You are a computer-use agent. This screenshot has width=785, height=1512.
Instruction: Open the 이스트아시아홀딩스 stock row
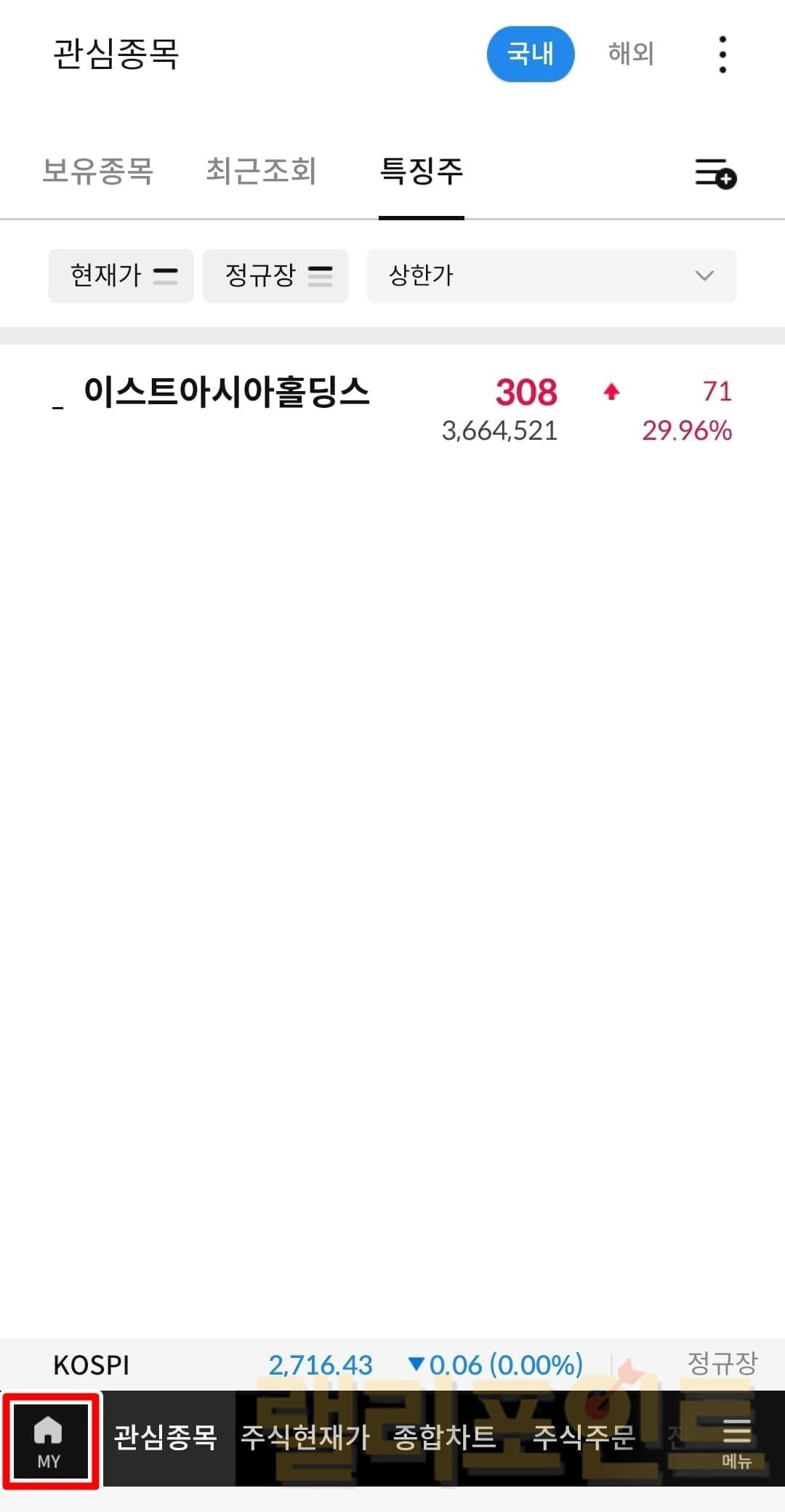(x=392, y=409)
